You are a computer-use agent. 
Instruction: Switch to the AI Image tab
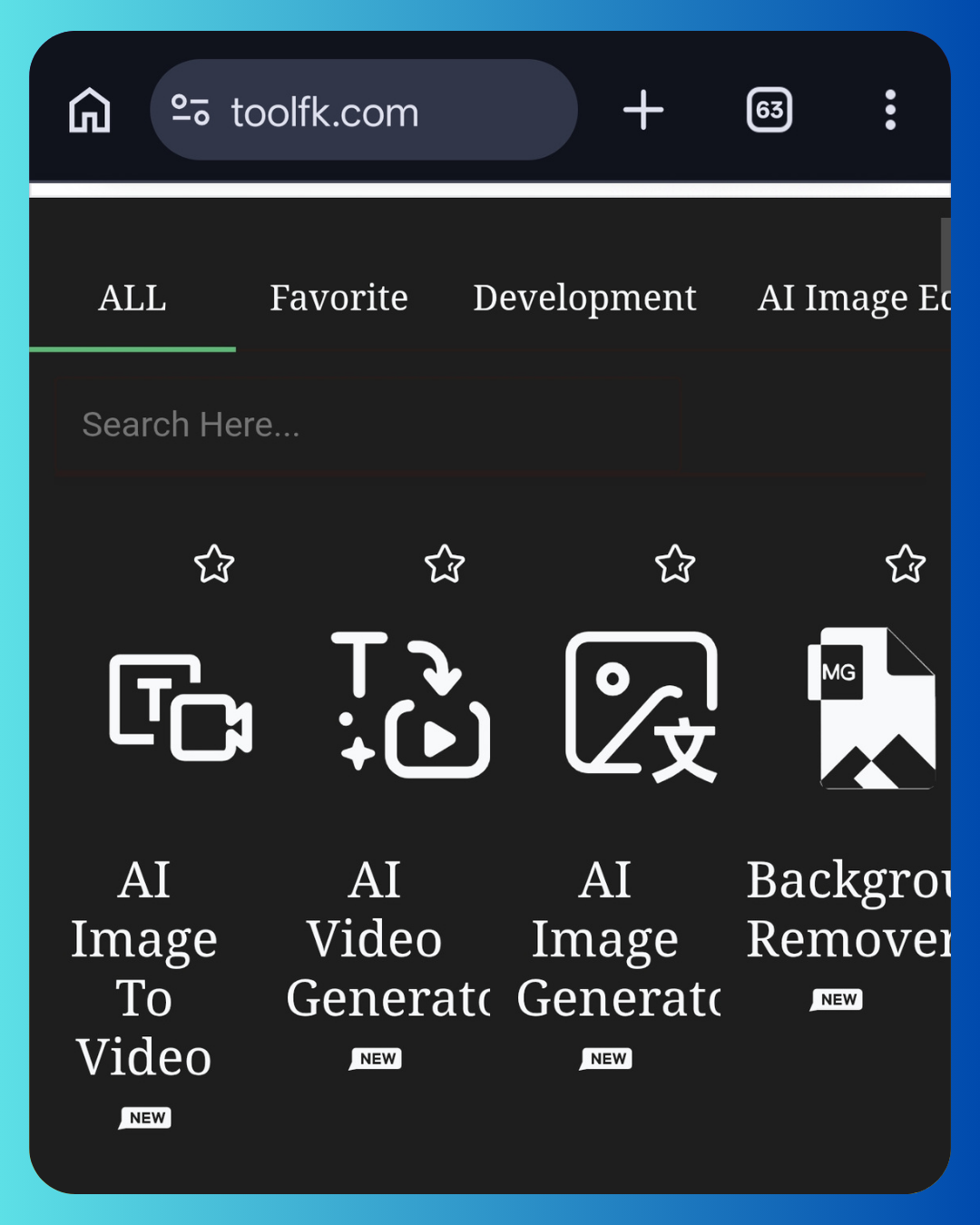coord(851,299)
